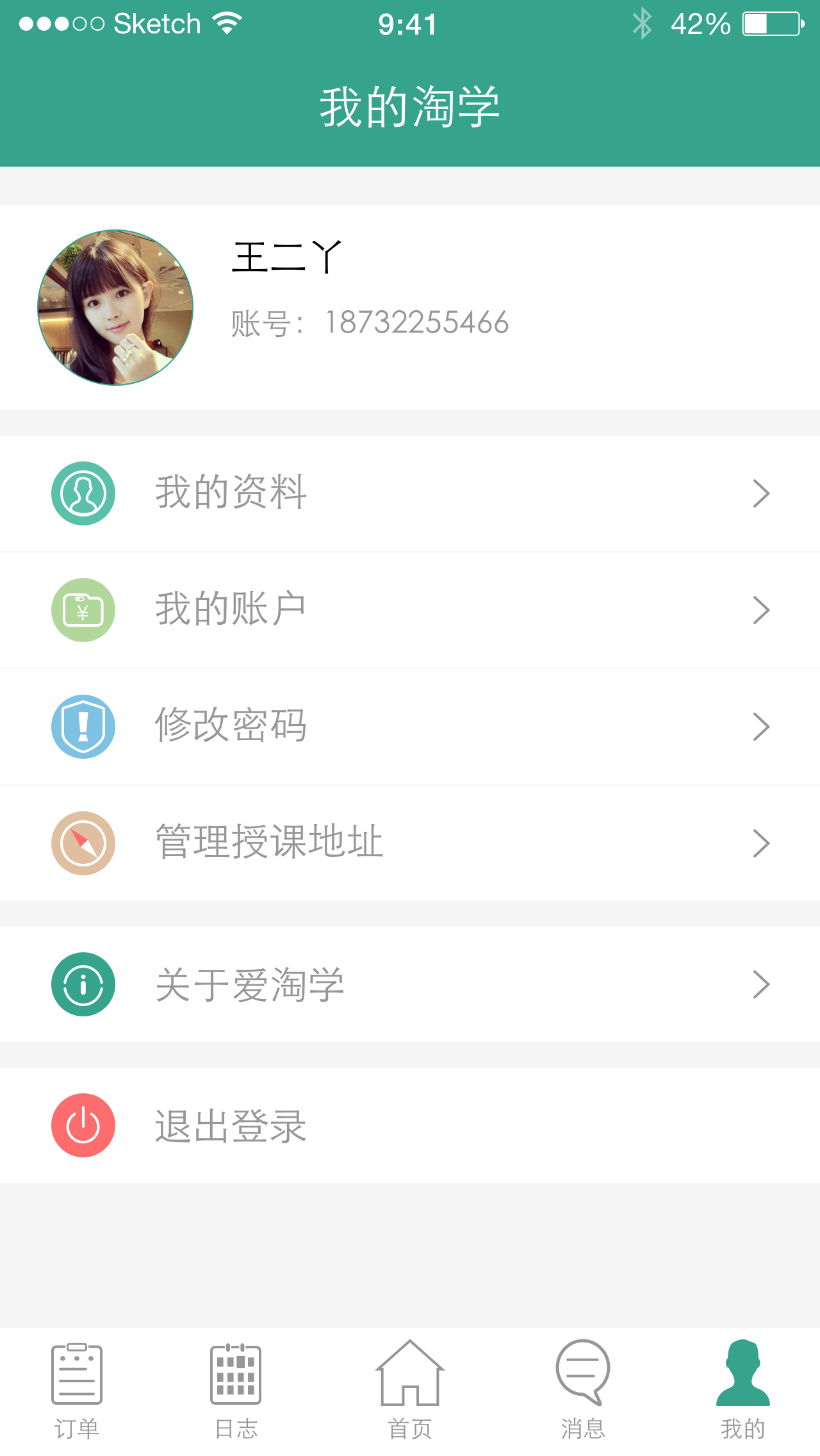Screen dimensions: 820x1456
Task: Click the blue shield icon beside 修改密码
Action: (x=83, y=726)
